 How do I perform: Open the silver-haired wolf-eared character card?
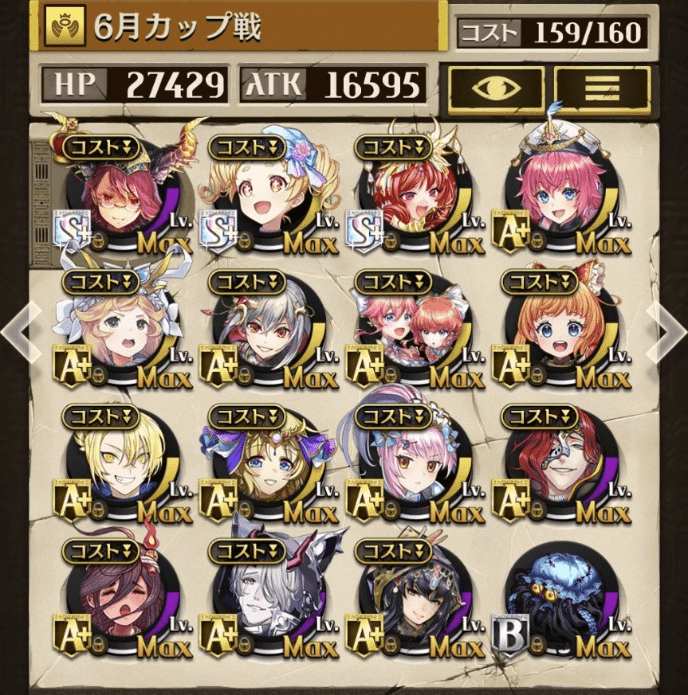click(x=268, y=598)
